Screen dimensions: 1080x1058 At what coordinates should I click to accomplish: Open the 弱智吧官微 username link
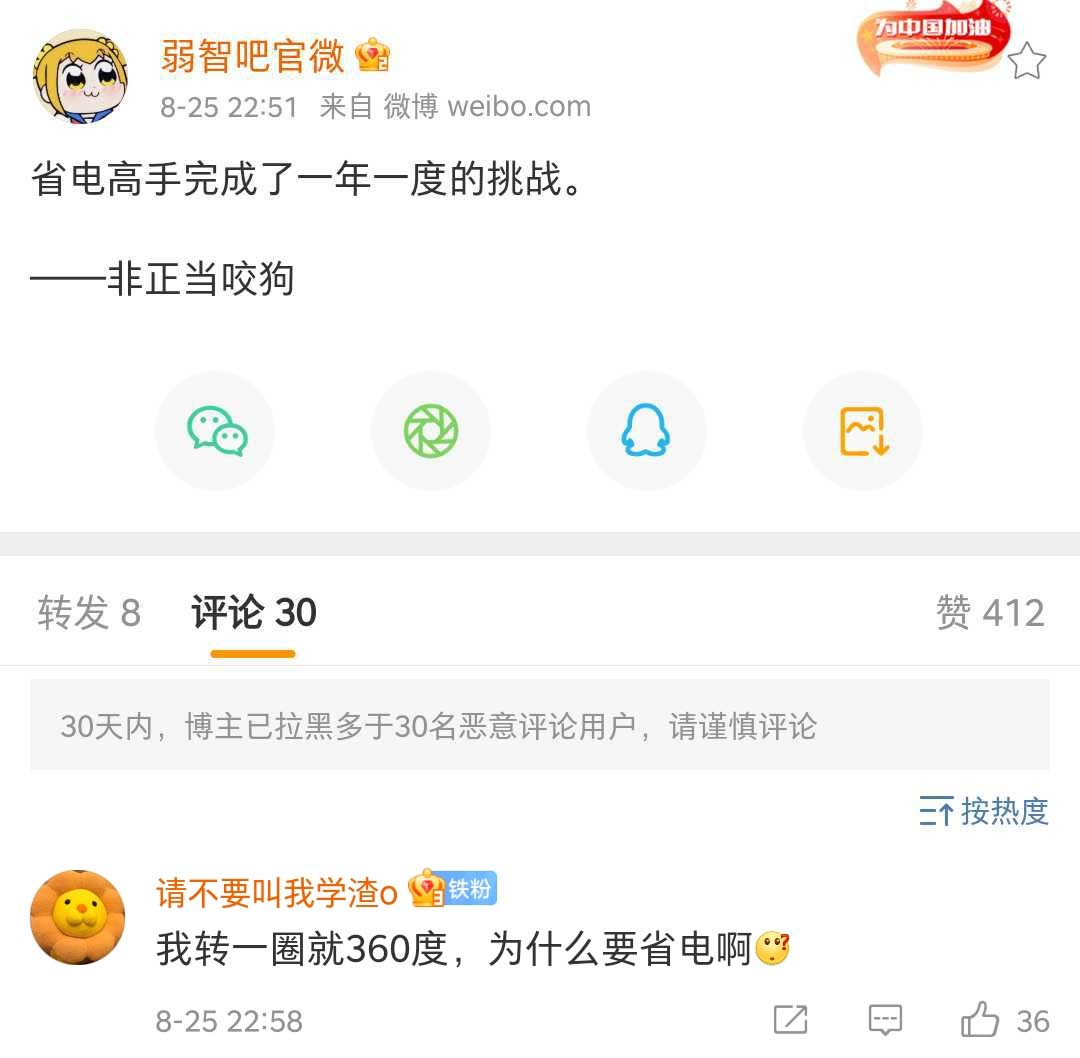[x=252, y=56]
